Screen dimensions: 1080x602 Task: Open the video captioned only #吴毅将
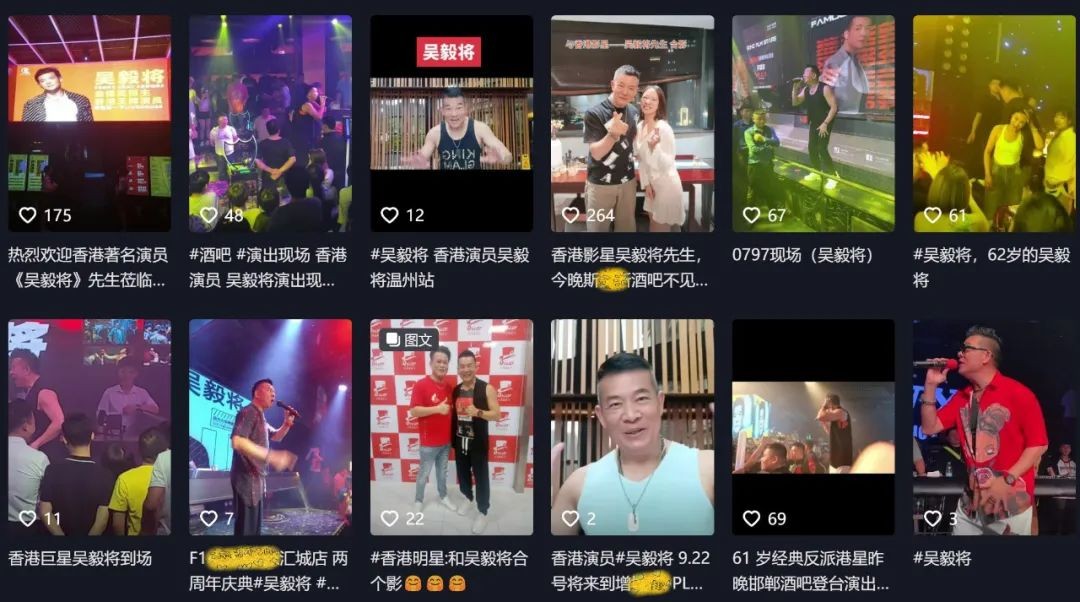994,426
